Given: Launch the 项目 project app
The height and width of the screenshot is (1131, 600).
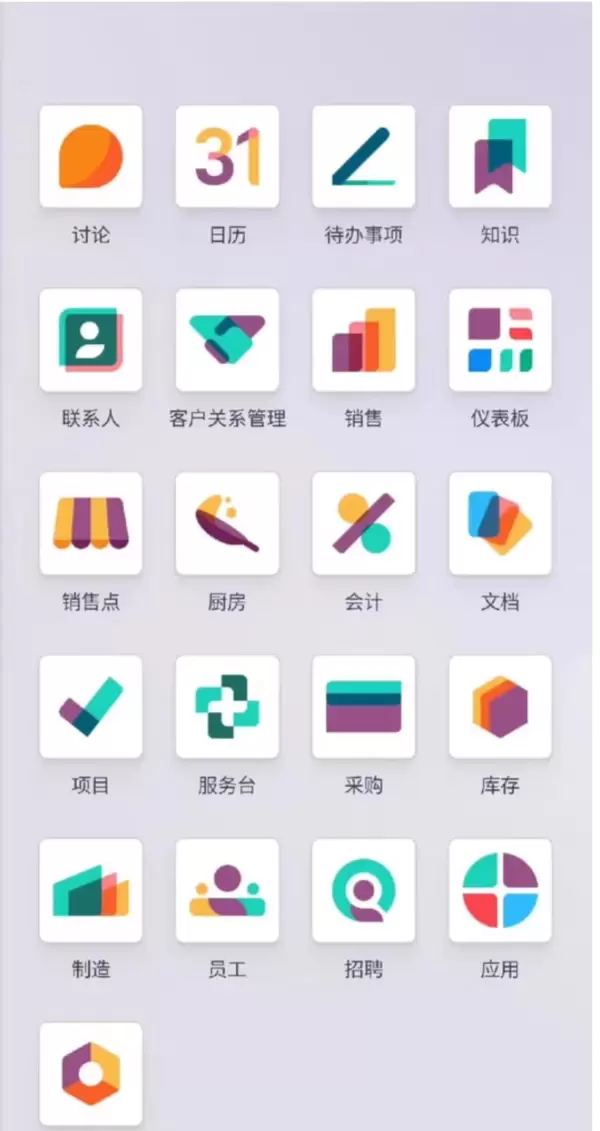Looking at the screenshot, I should 90,707.
